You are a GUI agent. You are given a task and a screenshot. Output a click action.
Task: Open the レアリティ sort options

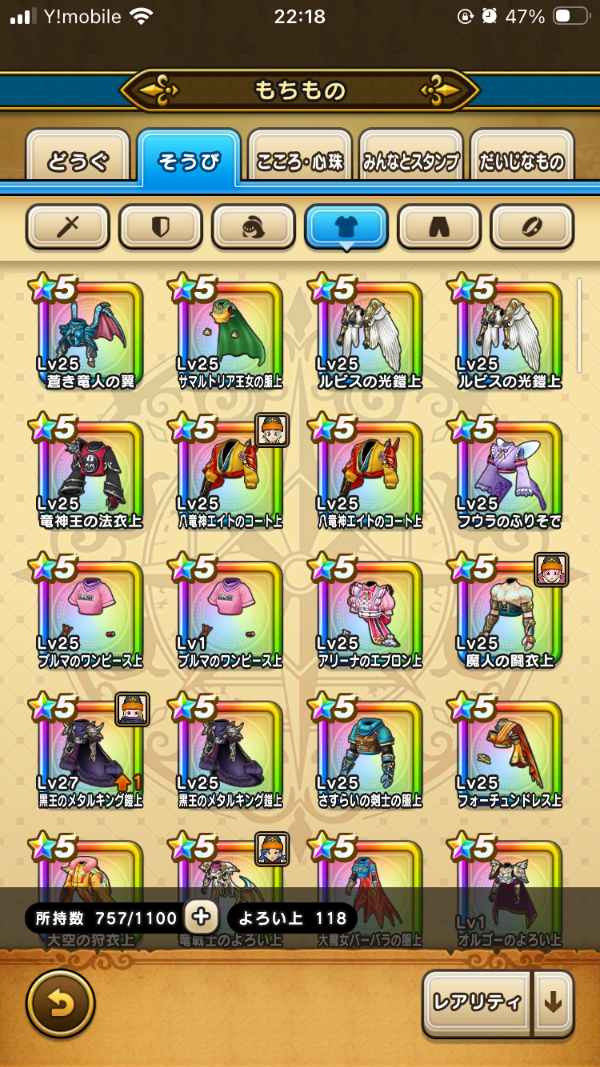[x=478, y=1002]
